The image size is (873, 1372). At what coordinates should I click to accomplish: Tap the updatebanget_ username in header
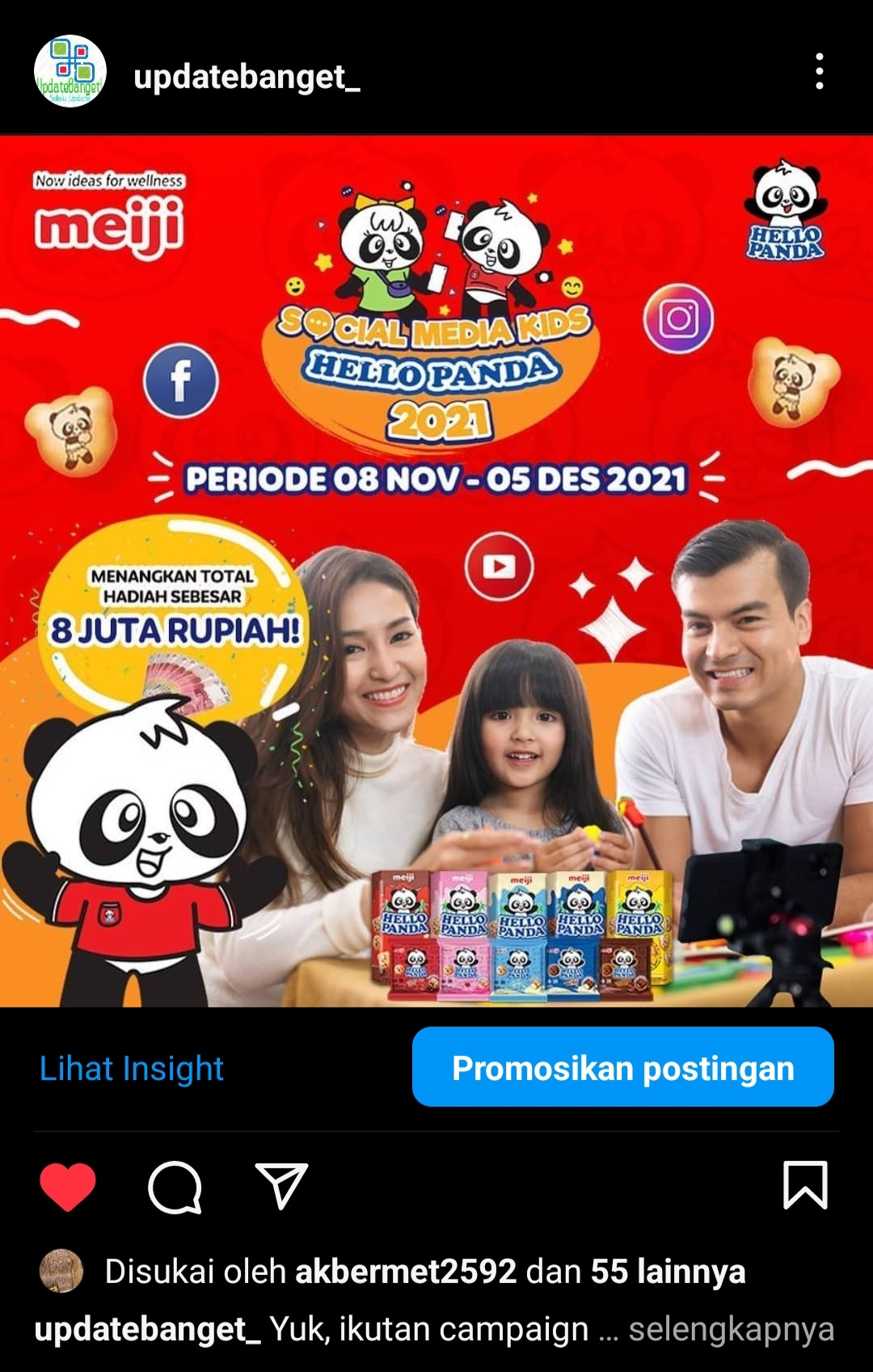point(247,77)
